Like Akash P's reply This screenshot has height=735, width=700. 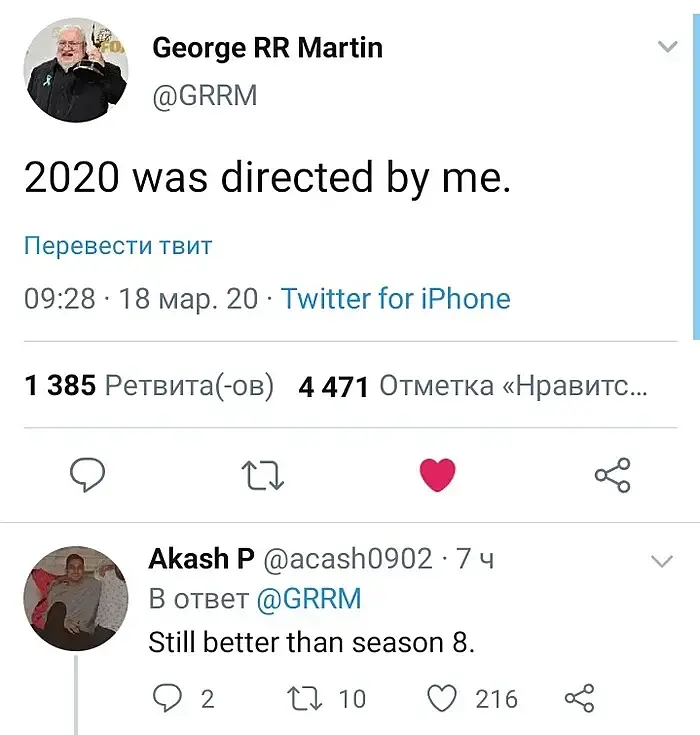pyautogui.click(x=443, y=698)
